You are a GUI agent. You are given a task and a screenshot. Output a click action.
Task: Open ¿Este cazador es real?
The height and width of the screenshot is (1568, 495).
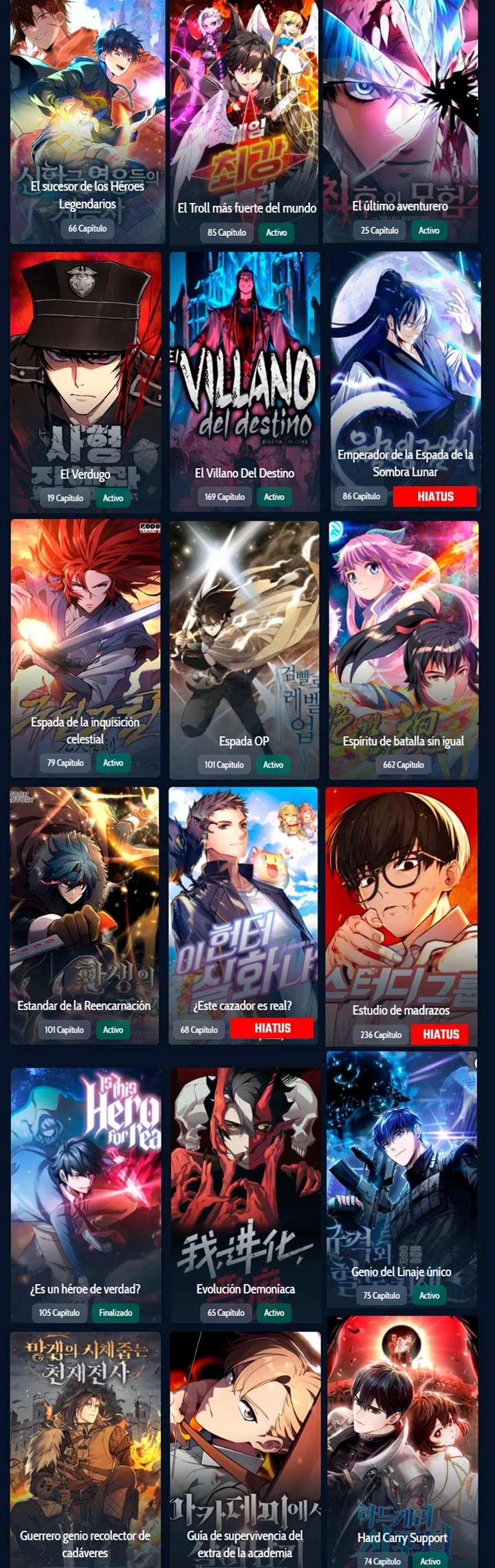(x=243, y=916)
